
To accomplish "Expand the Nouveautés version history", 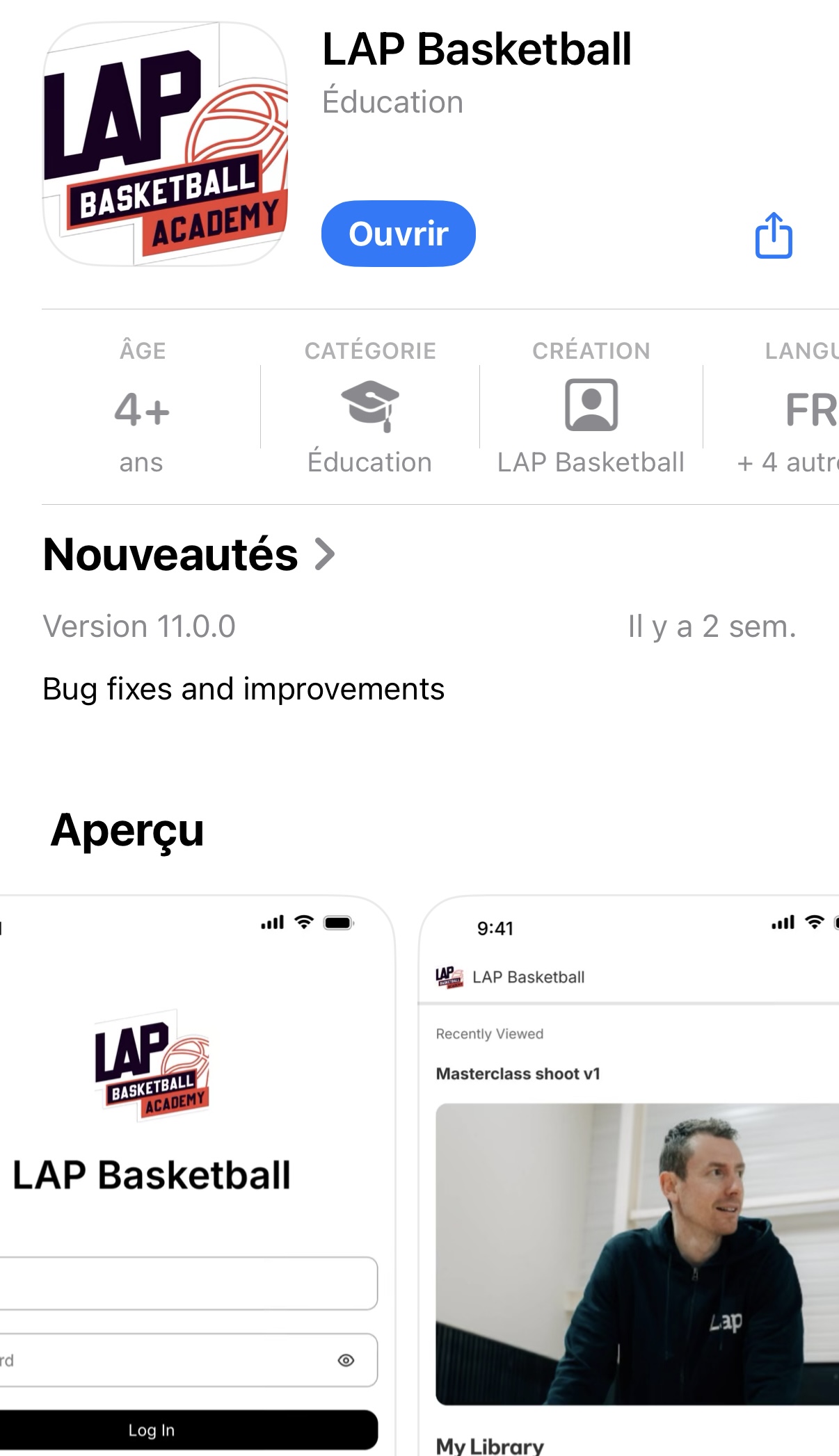I will pos(189,555).
